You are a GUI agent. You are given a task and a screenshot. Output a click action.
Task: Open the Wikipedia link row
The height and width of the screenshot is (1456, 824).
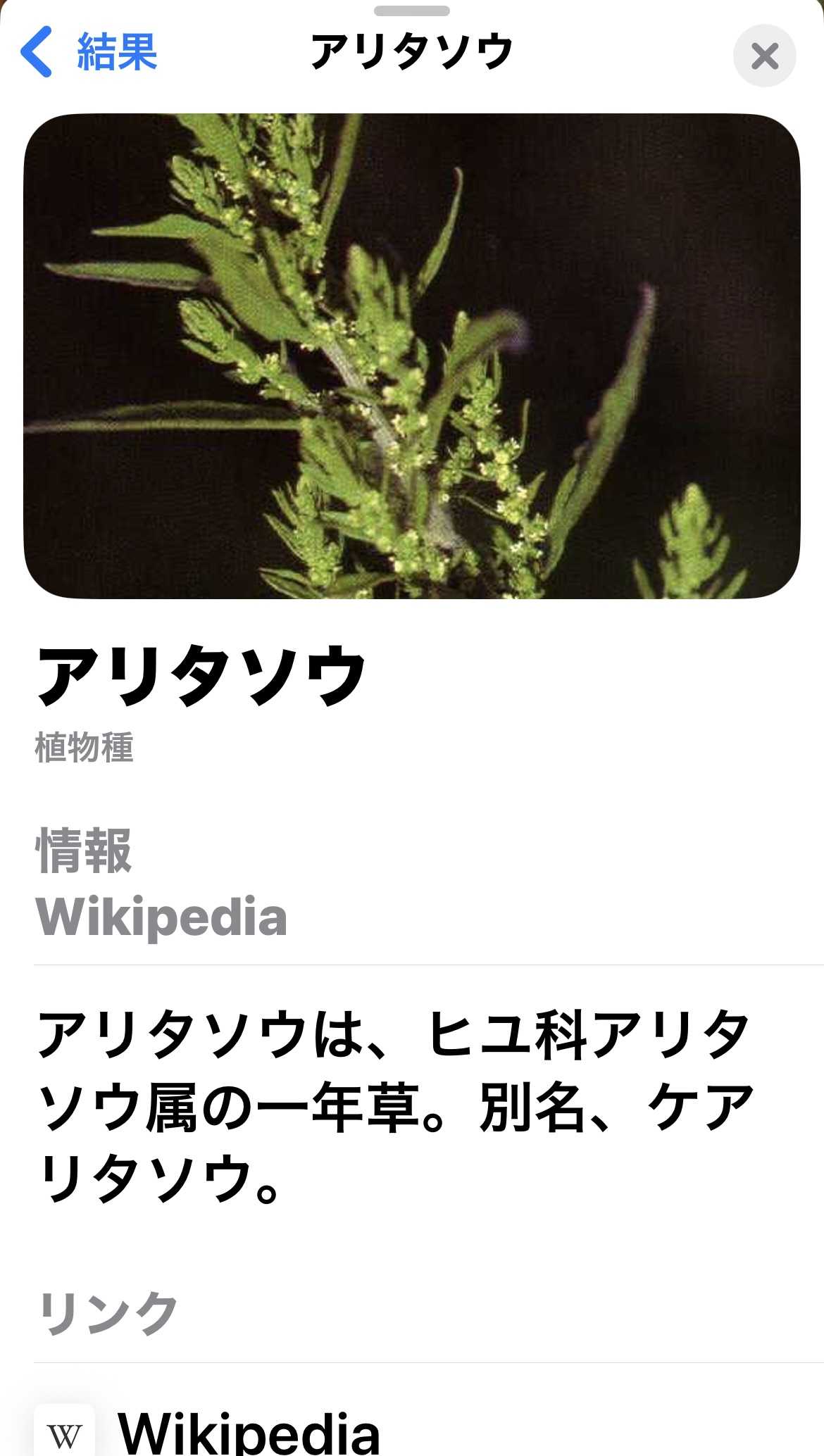(248, 1431)
